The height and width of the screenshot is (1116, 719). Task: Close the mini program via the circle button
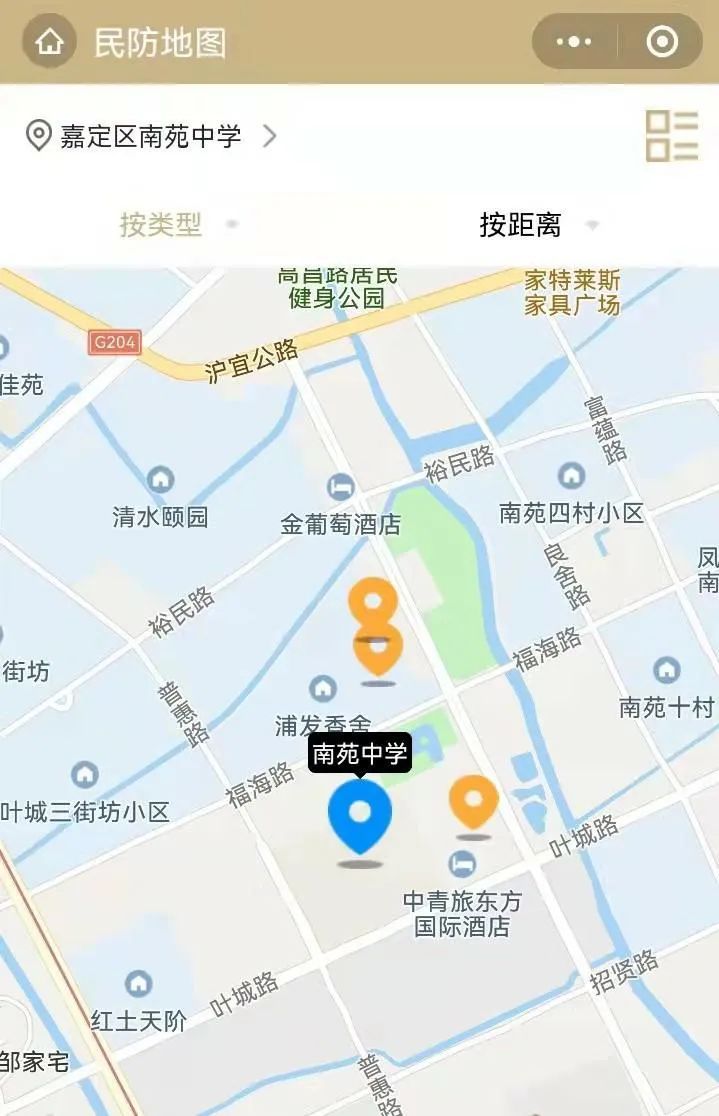click(x=662, y=42)
